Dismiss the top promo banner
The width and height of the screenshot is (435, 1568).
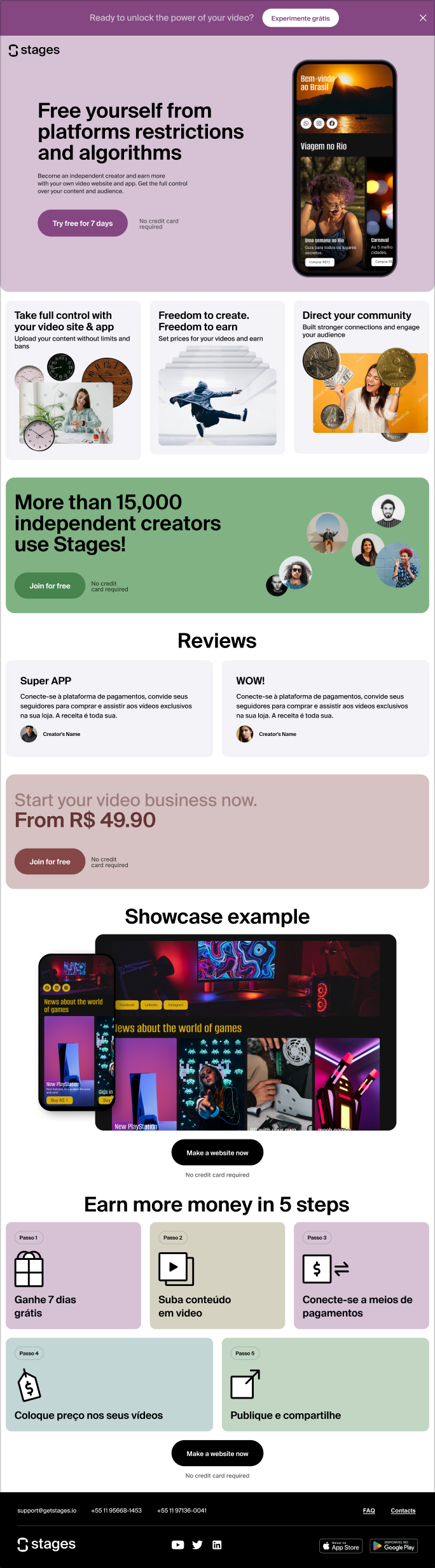point(423,18)
